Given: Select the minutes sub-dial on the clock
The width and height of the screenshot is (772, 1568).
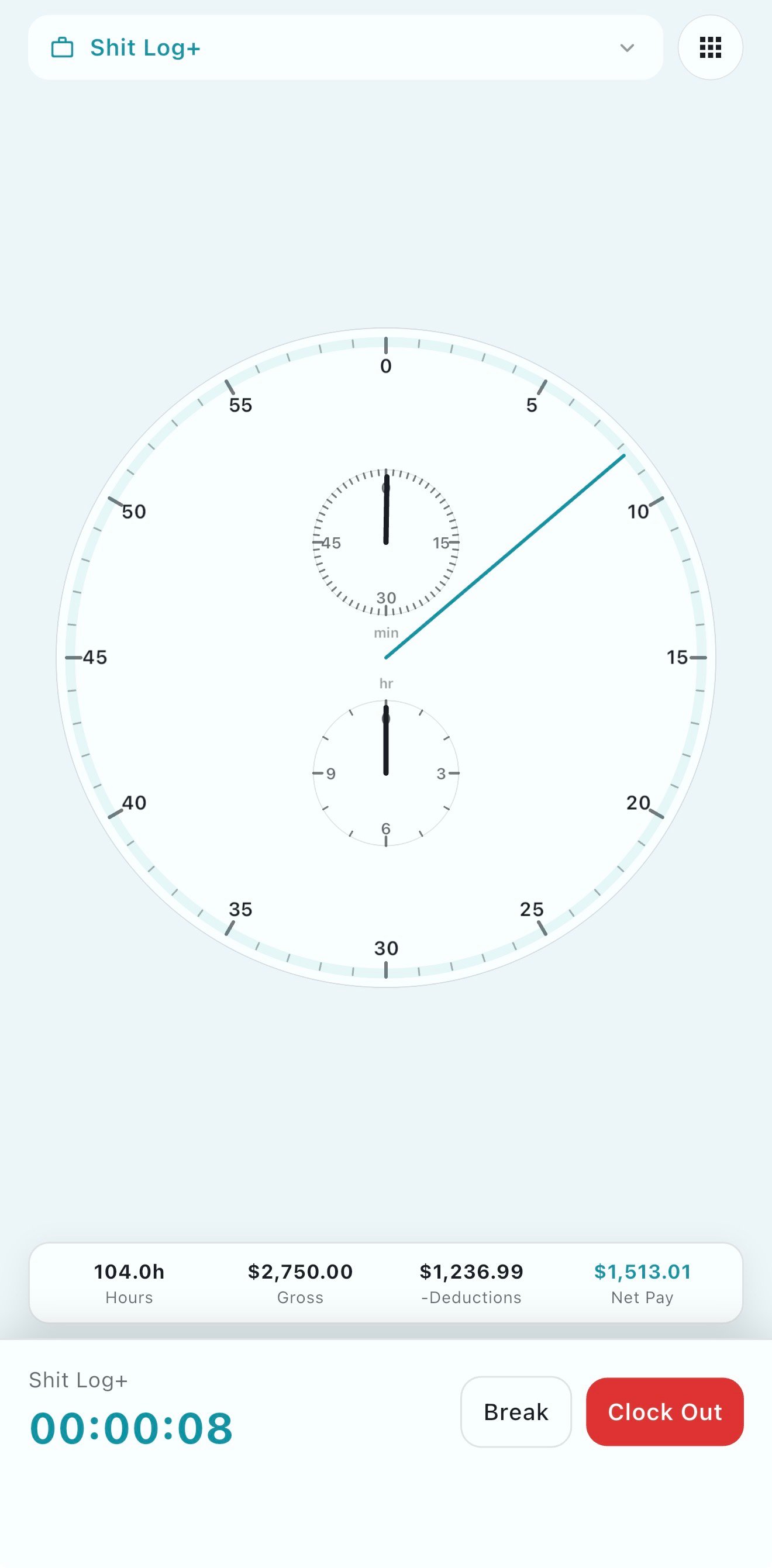Looking at the screenshot, I should pyautogui.click(x=387, y=542).
